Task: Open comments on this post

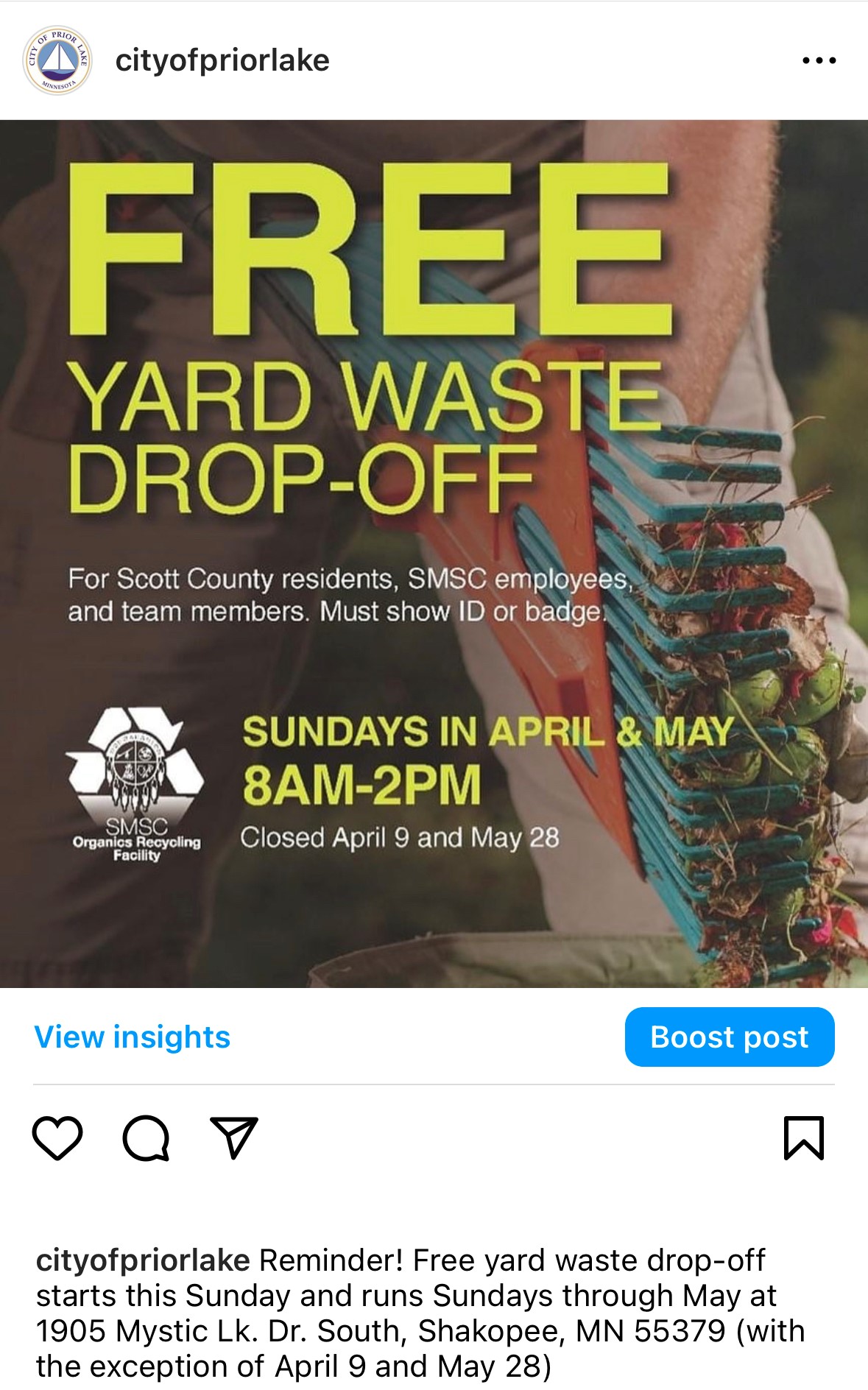Action: (x=146, y=1138)
